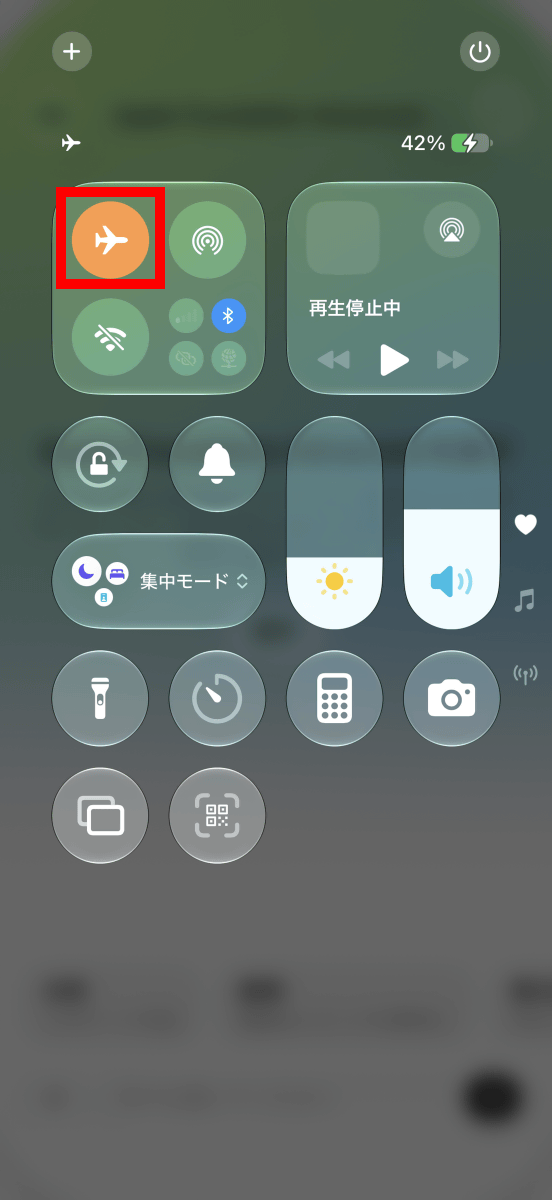Adjust the volume slider

[x=452, y=522]
